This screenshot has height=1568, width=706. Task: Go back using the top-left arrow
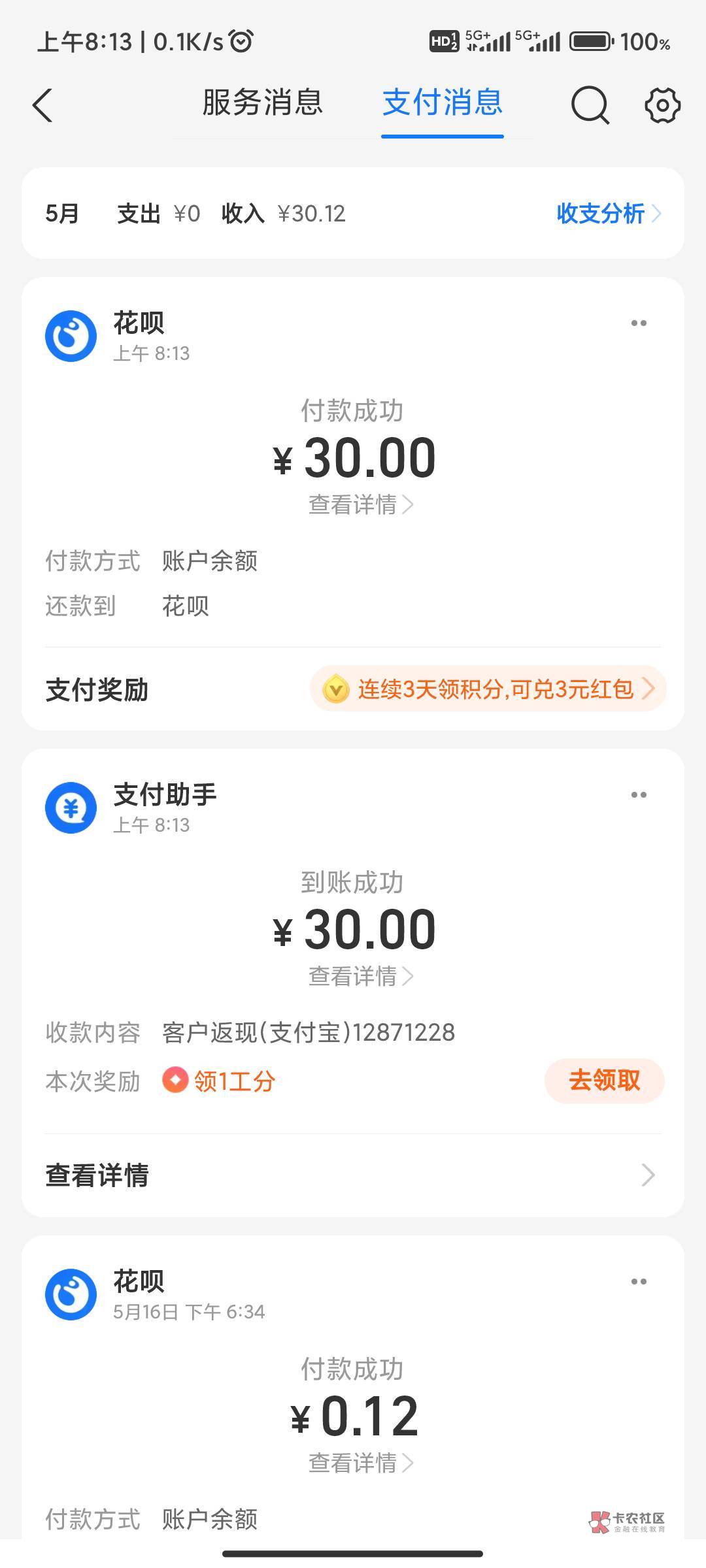42,105
